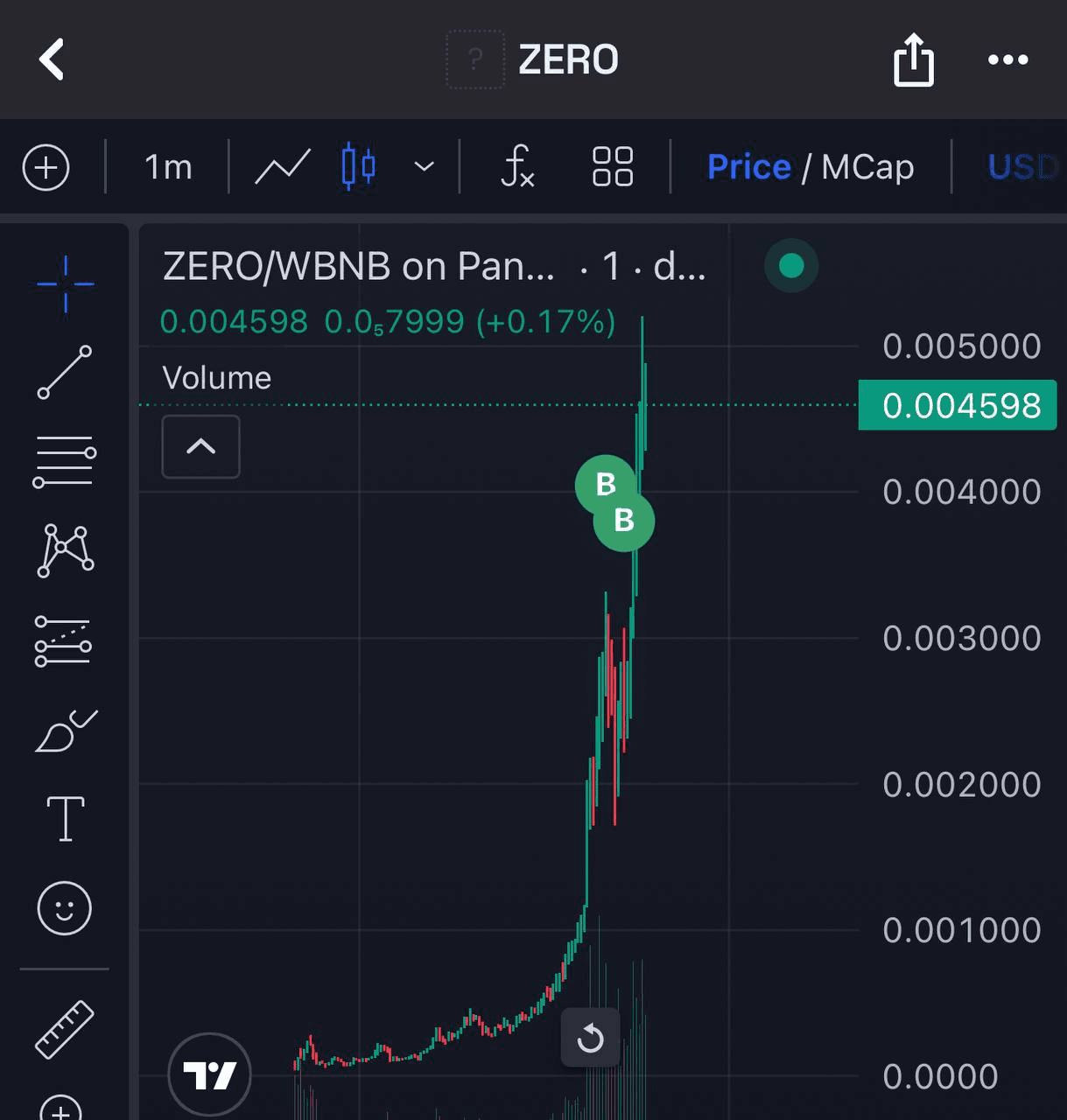
Task: Select the candlestick chart style
Action: [358, 167]
